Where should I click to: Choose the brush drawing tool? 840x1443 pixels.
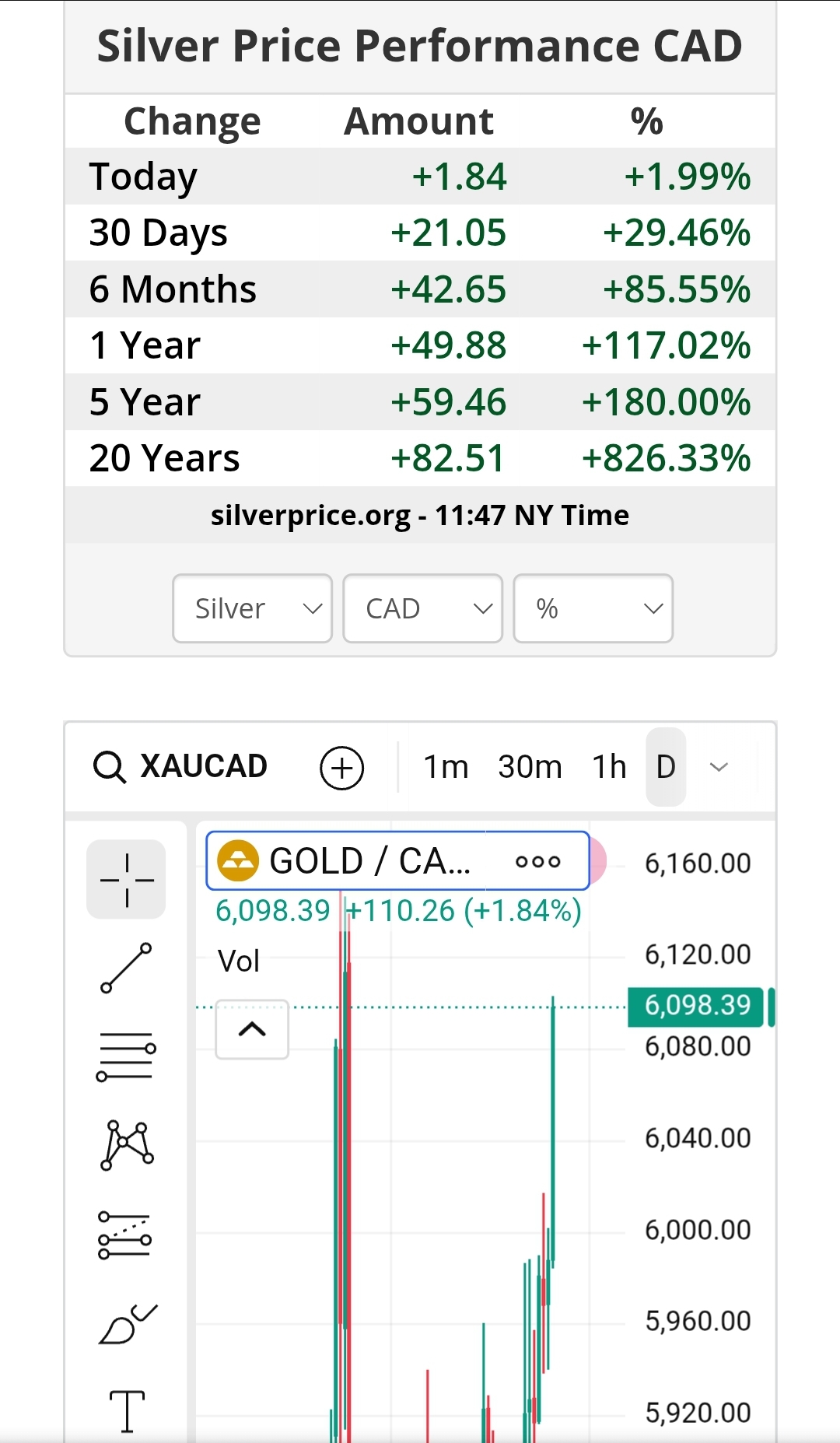coord(126,1324)
